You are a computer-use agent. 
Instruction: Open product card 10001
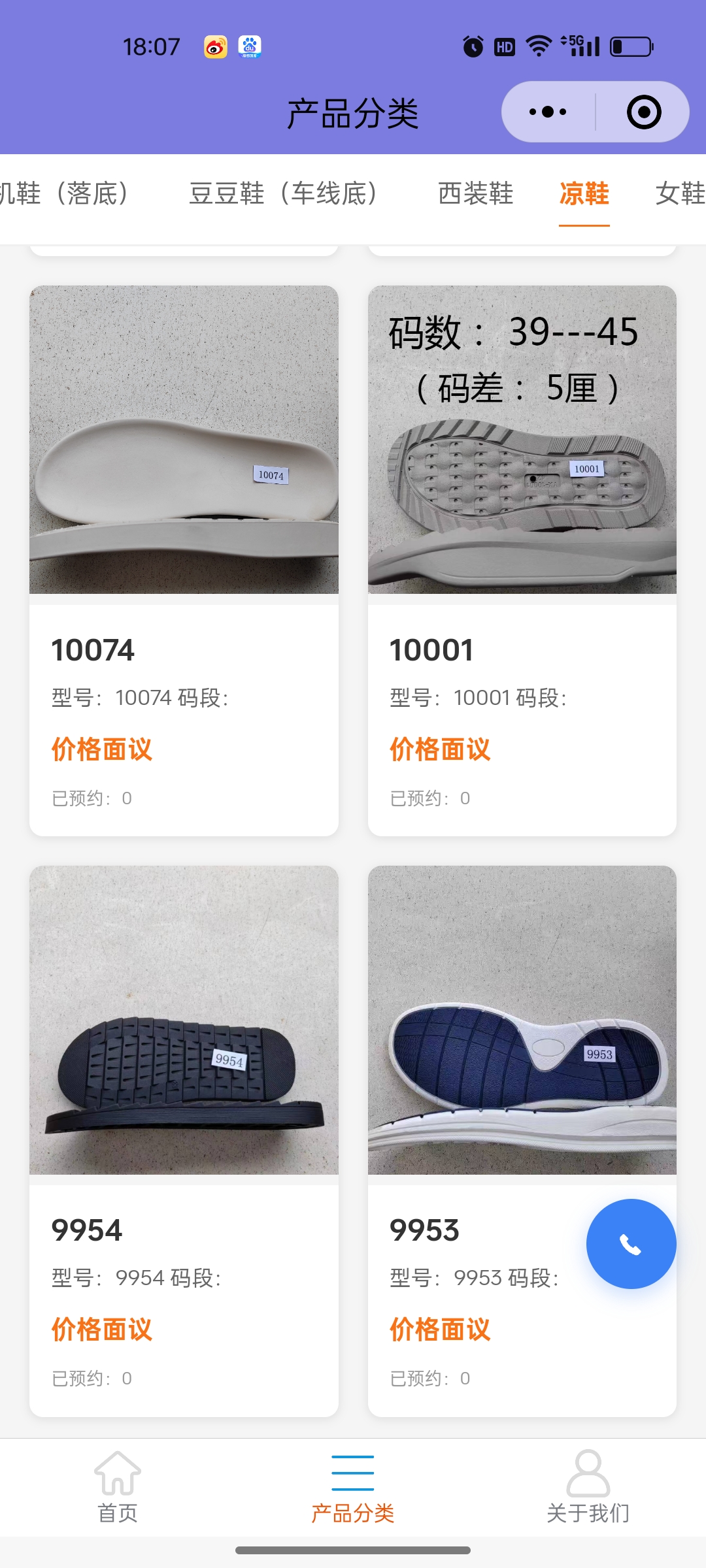[522, 559]
